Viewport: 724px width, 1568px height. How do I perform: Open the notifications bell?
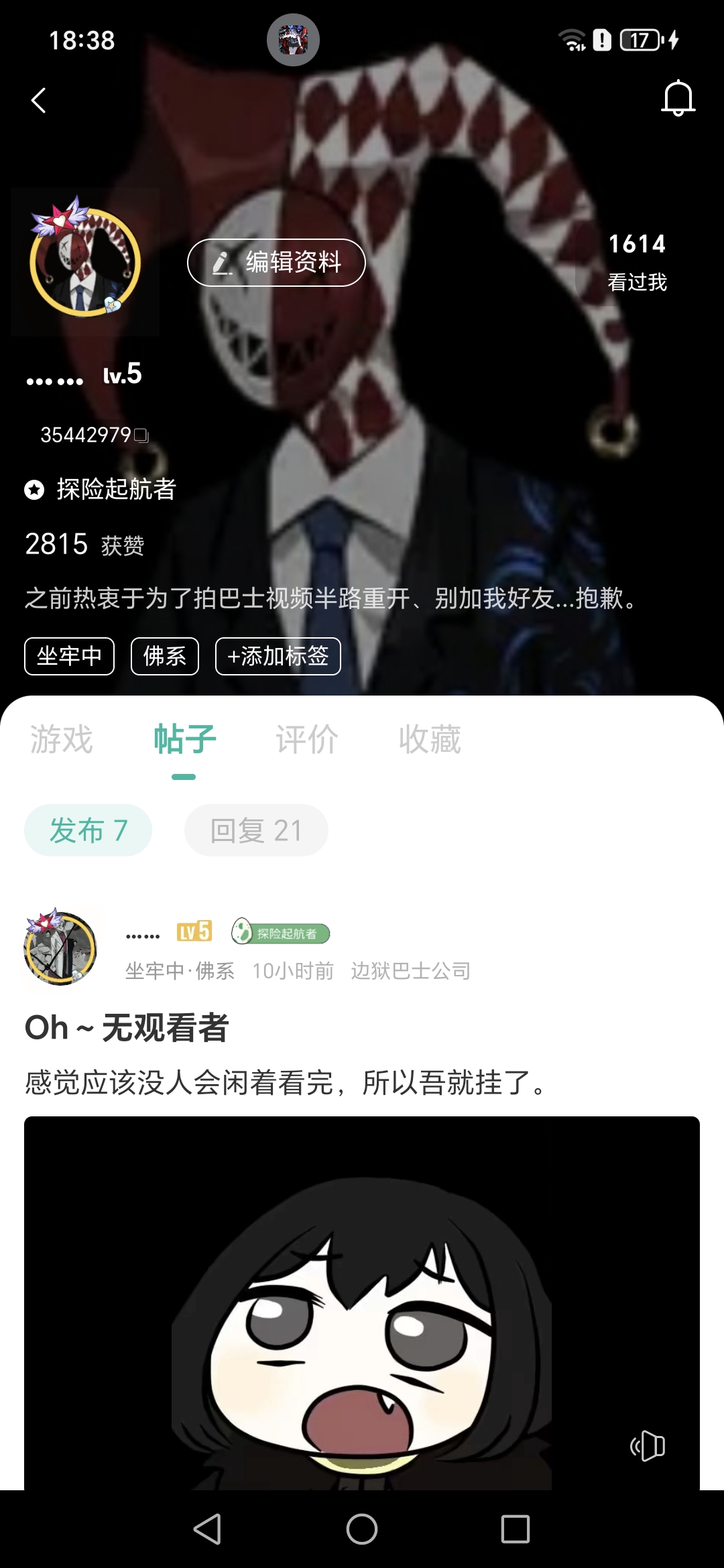(678, 99)
